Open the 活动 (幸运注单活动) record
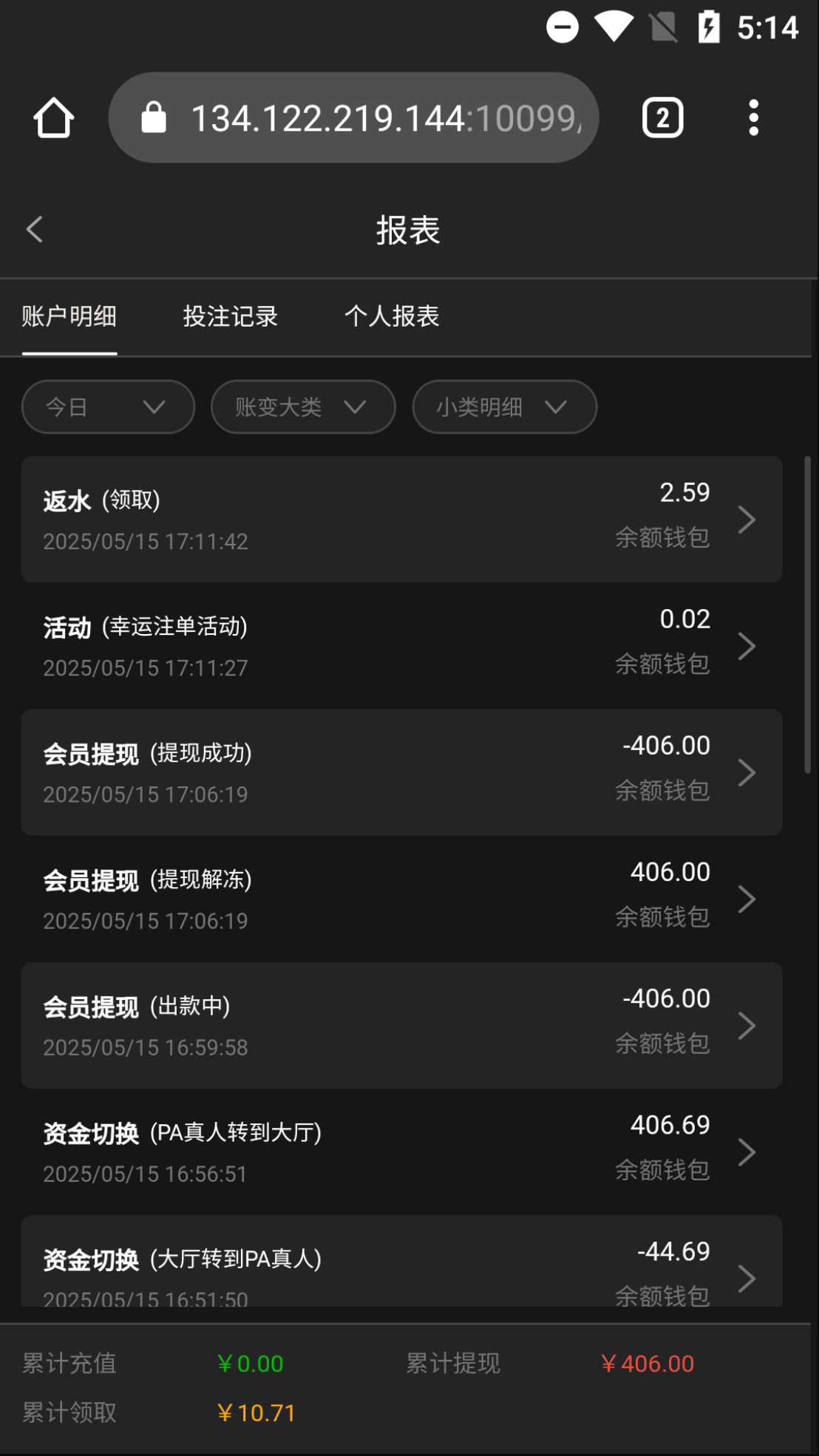819x1456 pixels. (401, 645)
